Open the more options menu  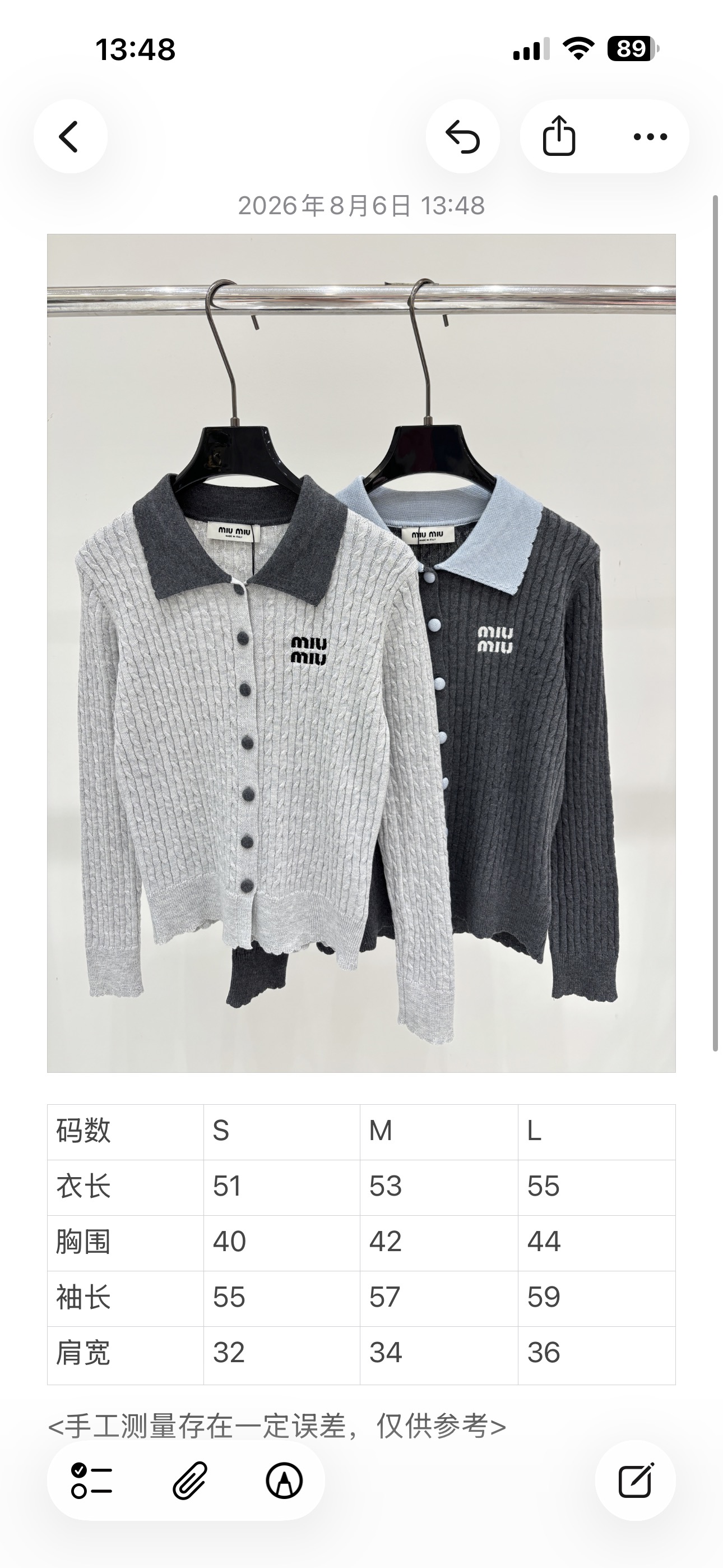point(650,136)
